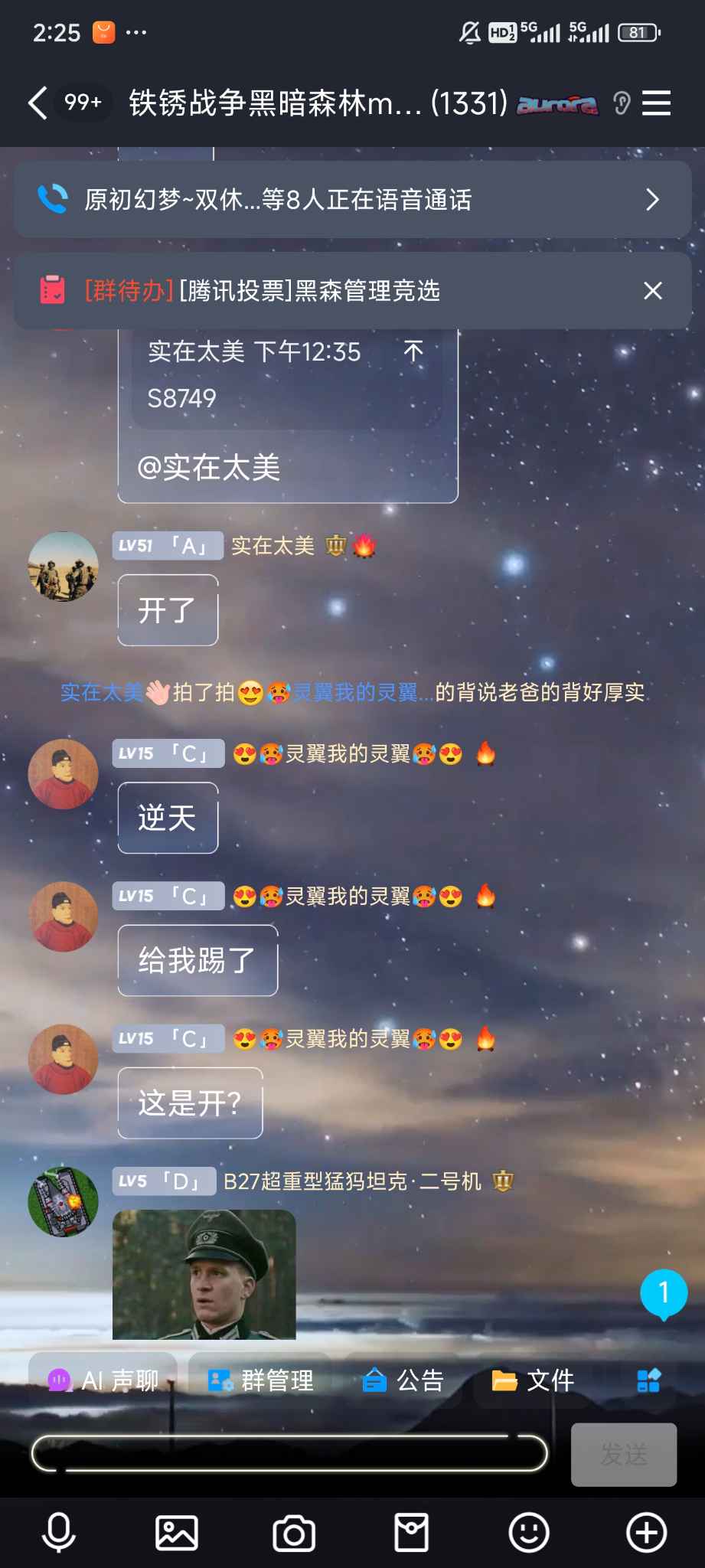Join the ongoing voice call banner

pyautogui.click(x=352, y=199)
